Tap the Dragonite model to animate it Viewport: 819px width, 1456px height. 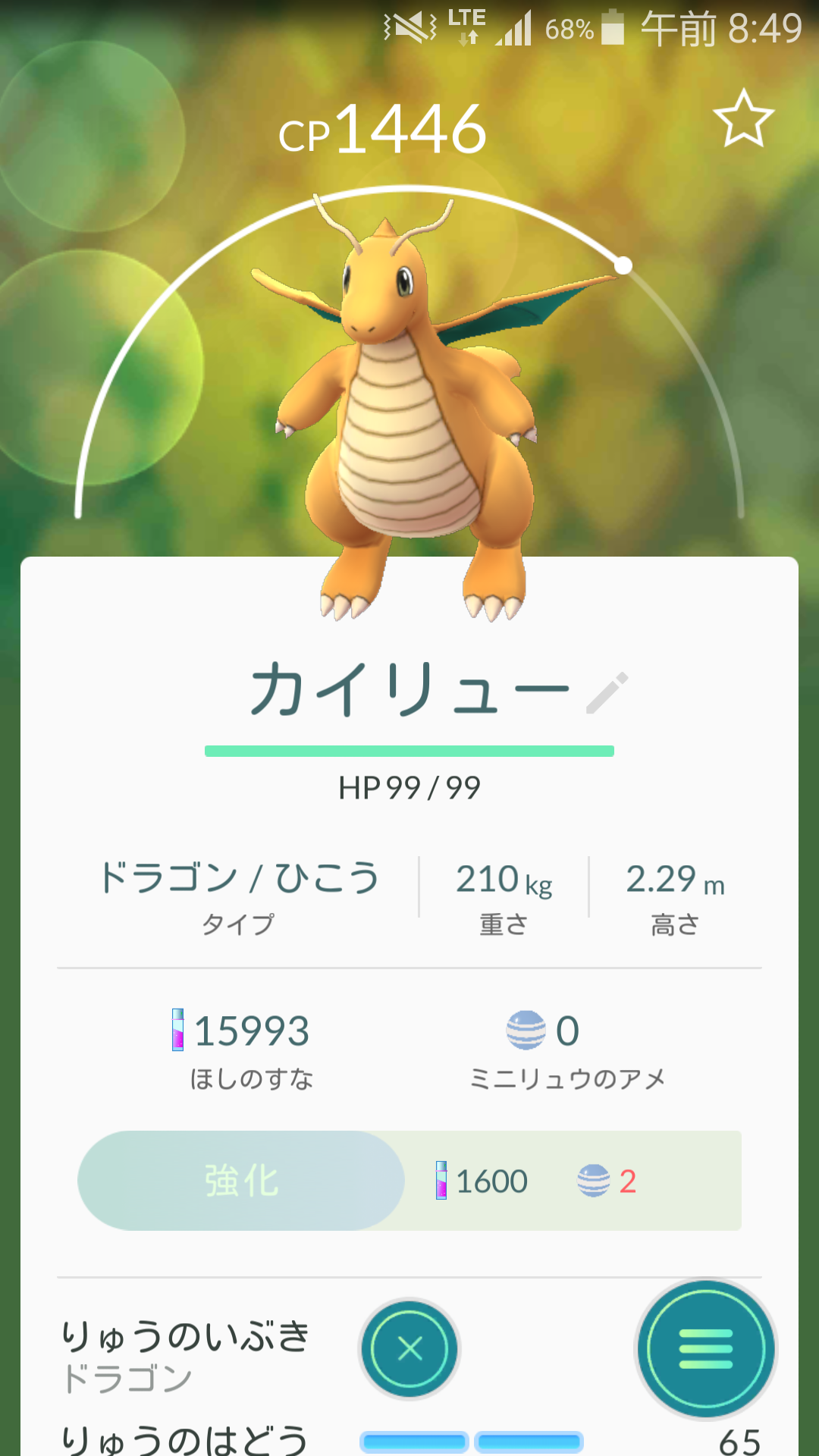click(x=409, y=409)
